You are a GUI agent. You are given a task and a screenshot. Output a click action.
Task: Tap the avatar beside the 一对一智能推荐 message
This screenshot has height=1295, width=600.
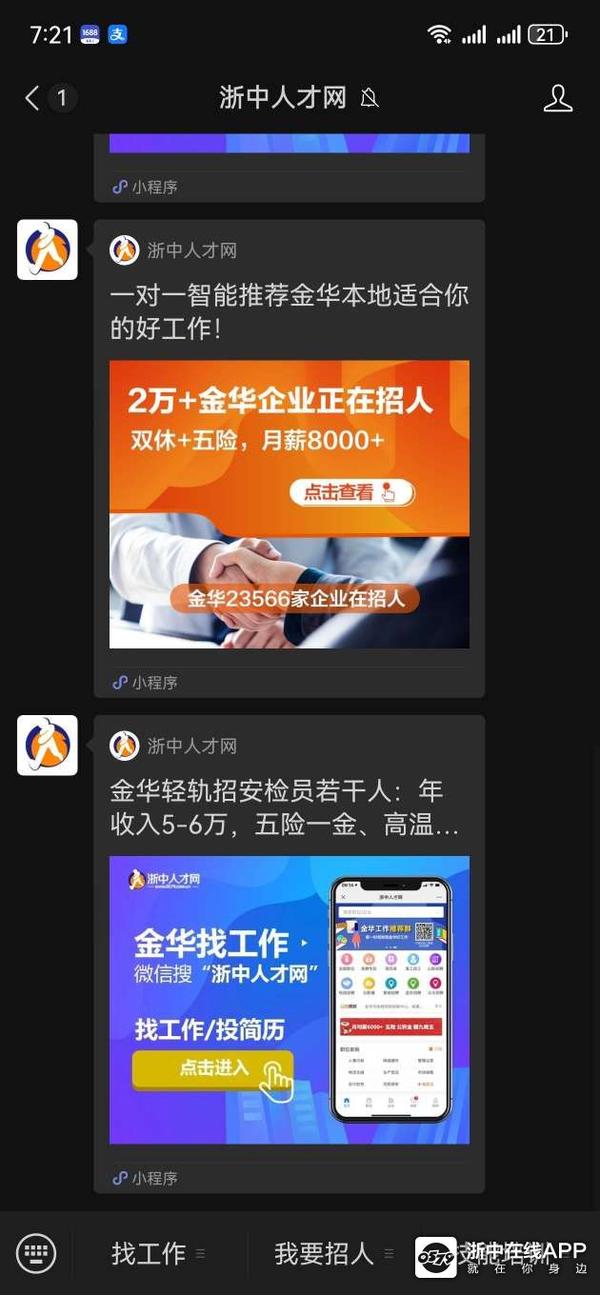point(47,250)
